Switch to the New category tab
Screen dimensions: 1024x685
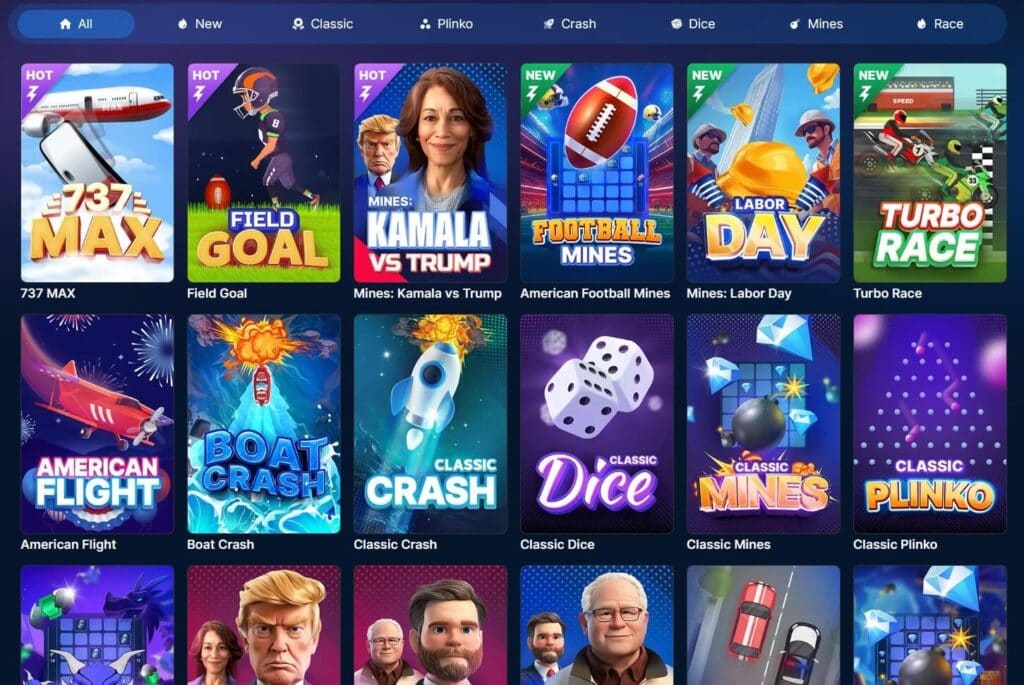click(x=200, y=24)
